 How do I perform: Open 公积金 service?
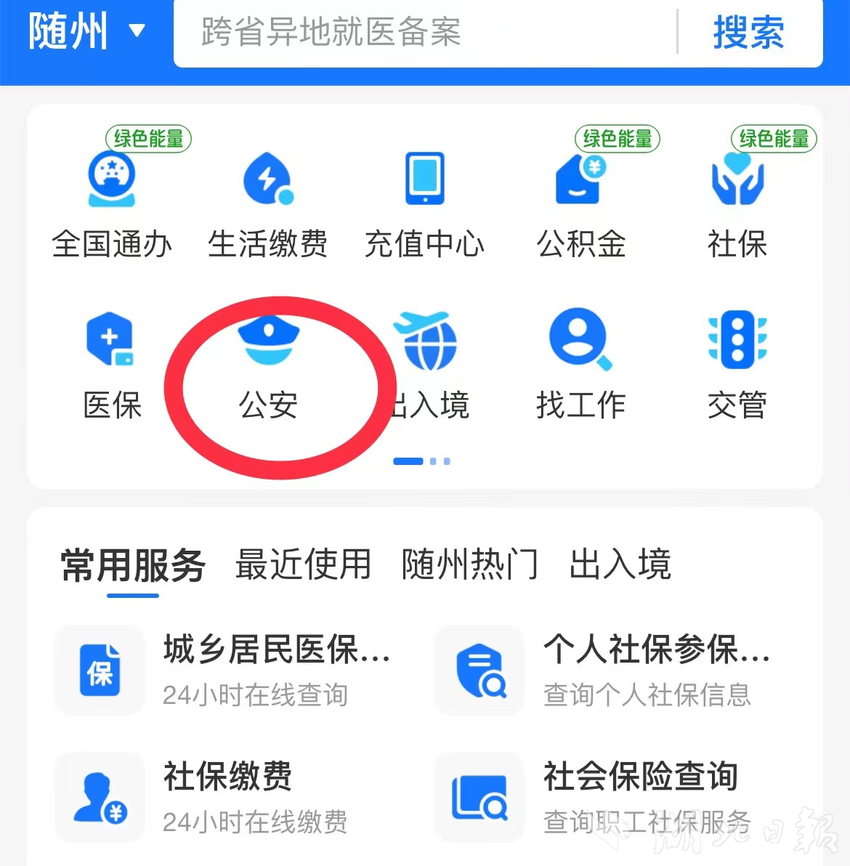click(581, 204)
